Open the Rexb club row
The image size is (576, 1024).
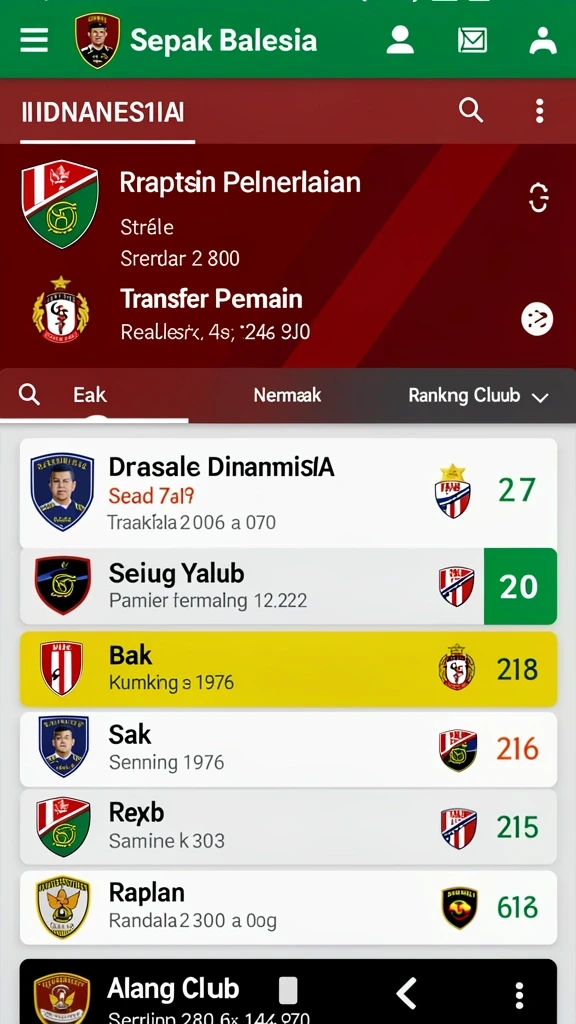pos(288,827)
